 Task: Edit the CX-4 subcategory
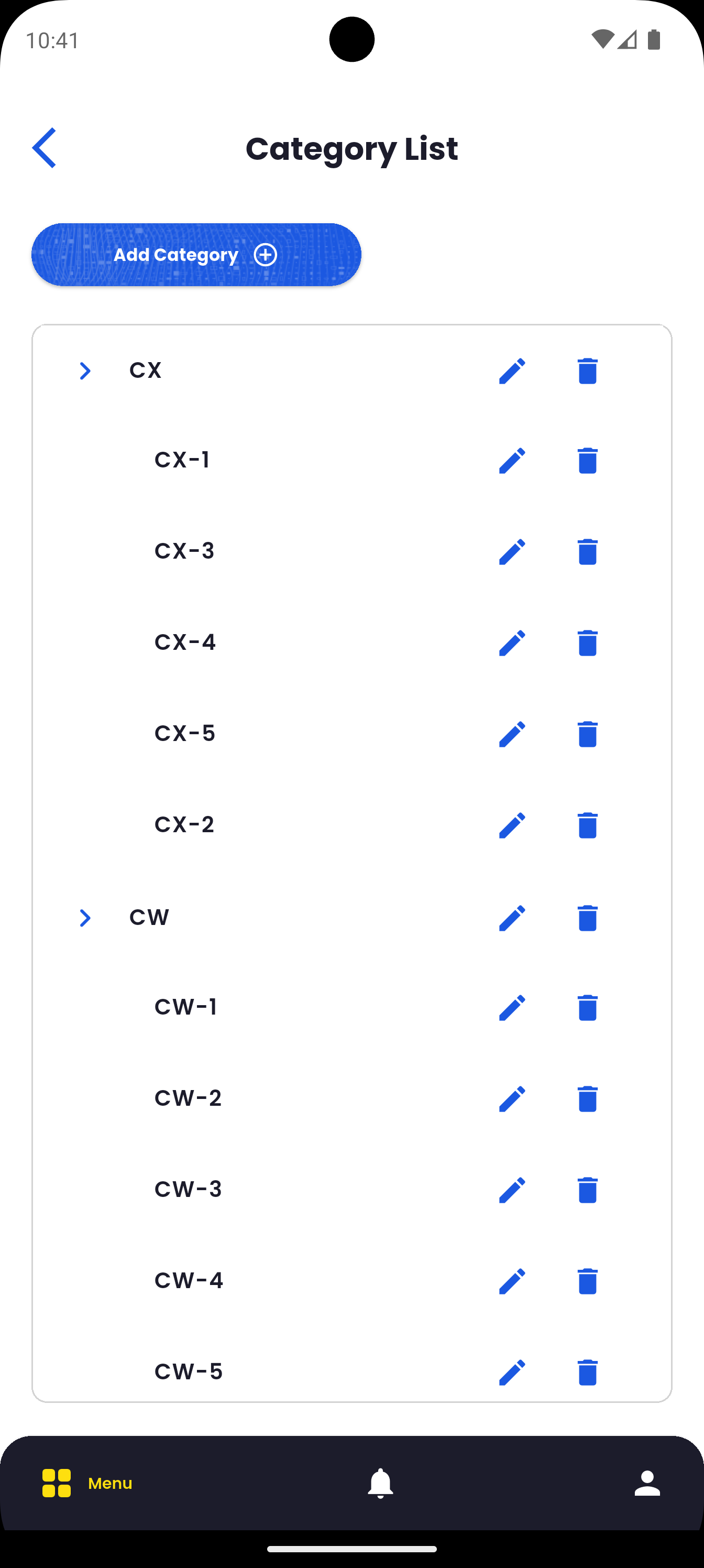(512, 643)
